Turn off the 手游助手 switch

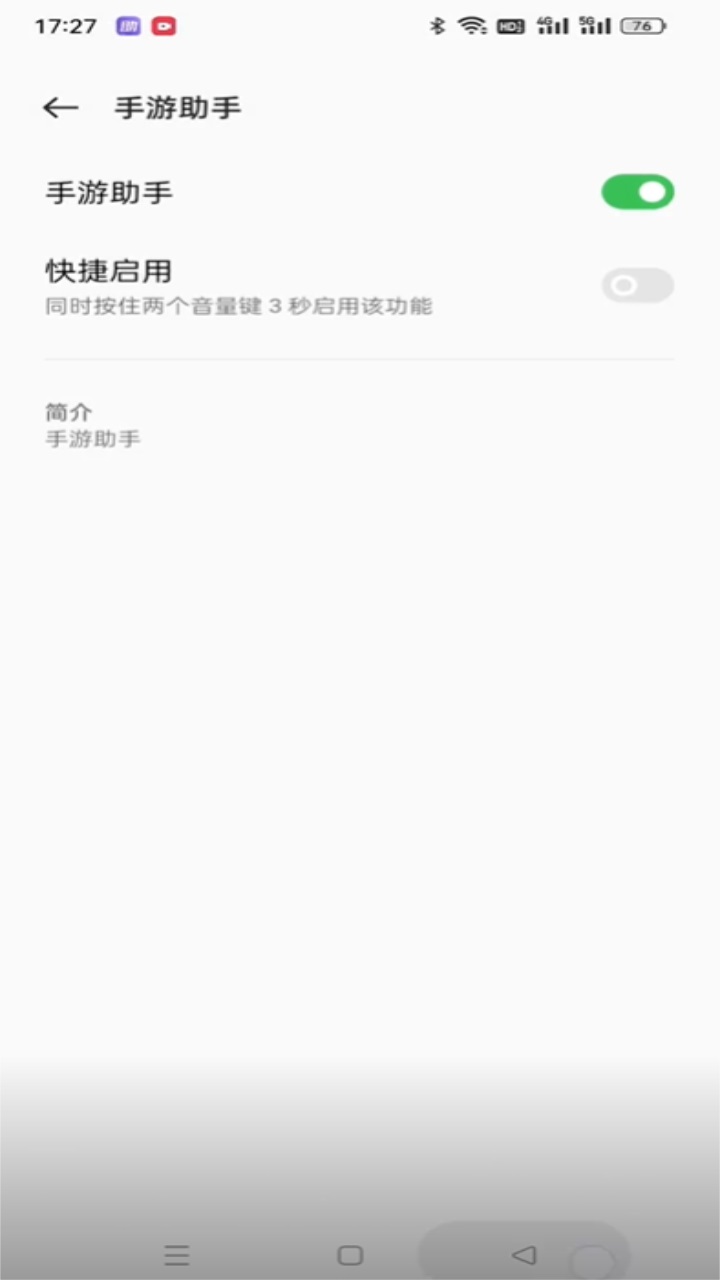pos(638,192)
